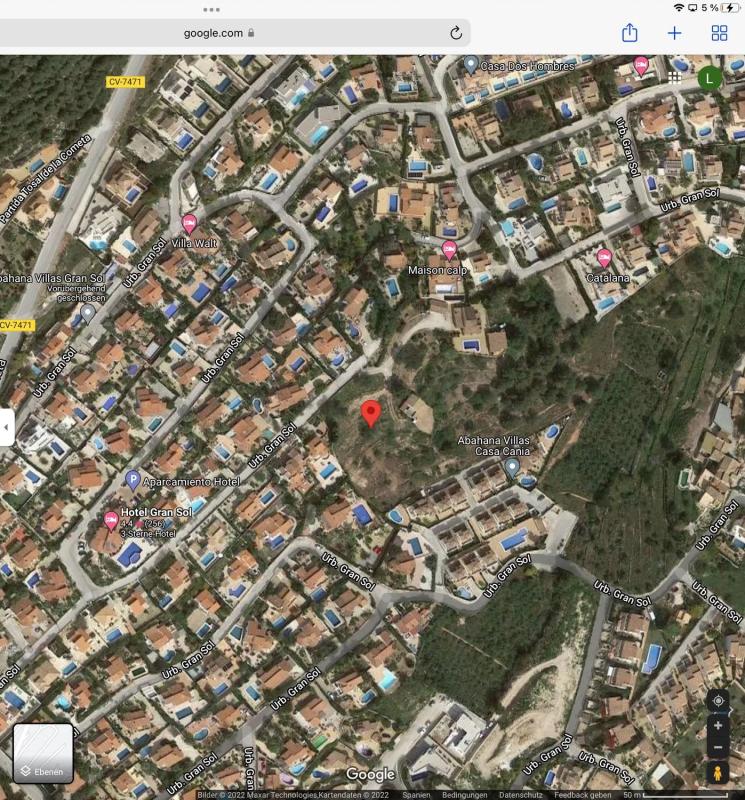This screenshot has height=800, width=745.
Task: Open a new Safari tab
Action: pyautogui.click(x=675, y=33)
